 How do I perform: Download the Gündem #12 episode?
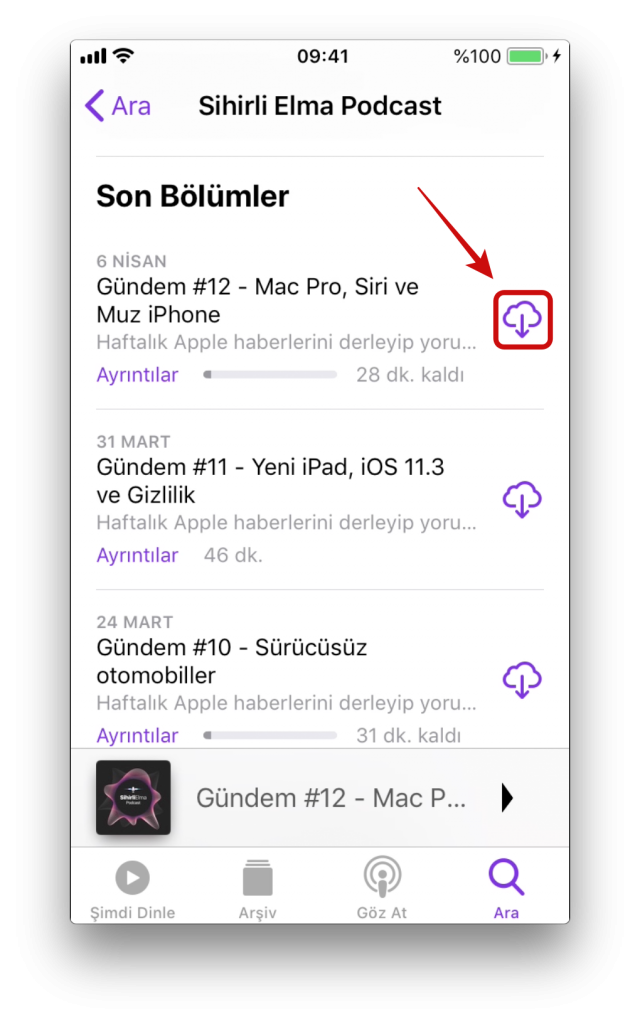(x=522, y=319)
